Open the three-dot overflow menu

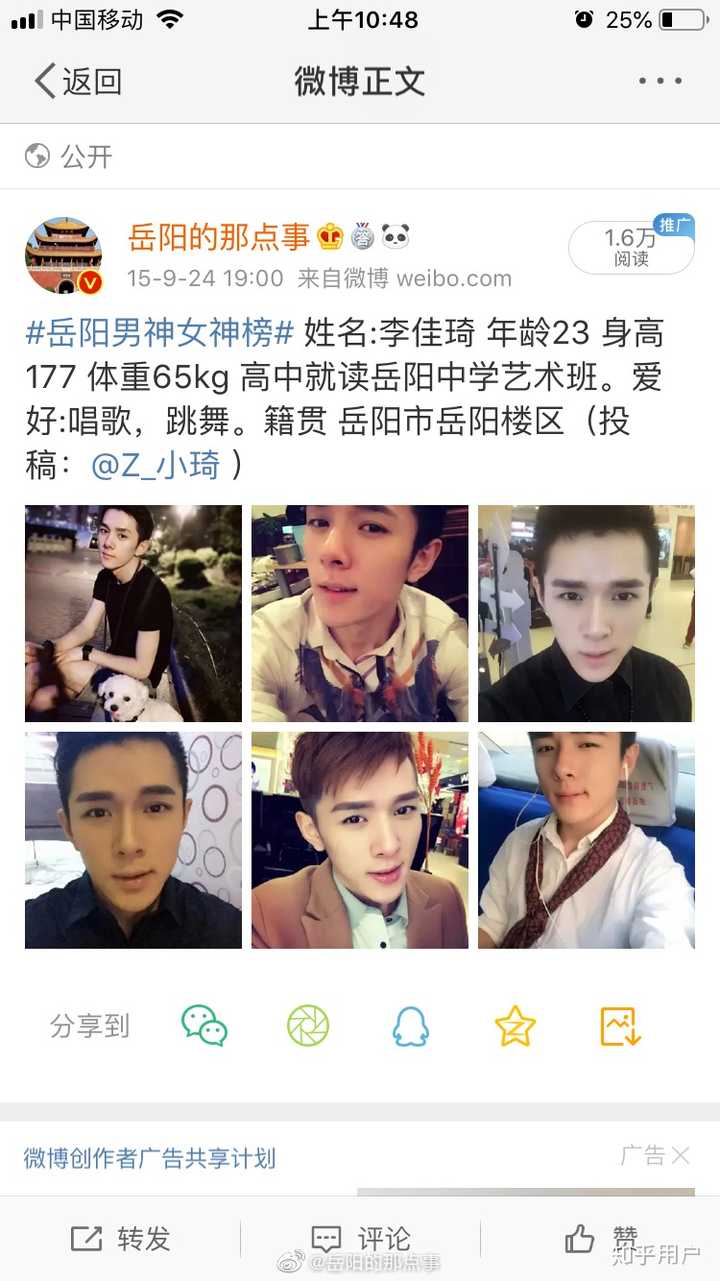pos(660,81)
